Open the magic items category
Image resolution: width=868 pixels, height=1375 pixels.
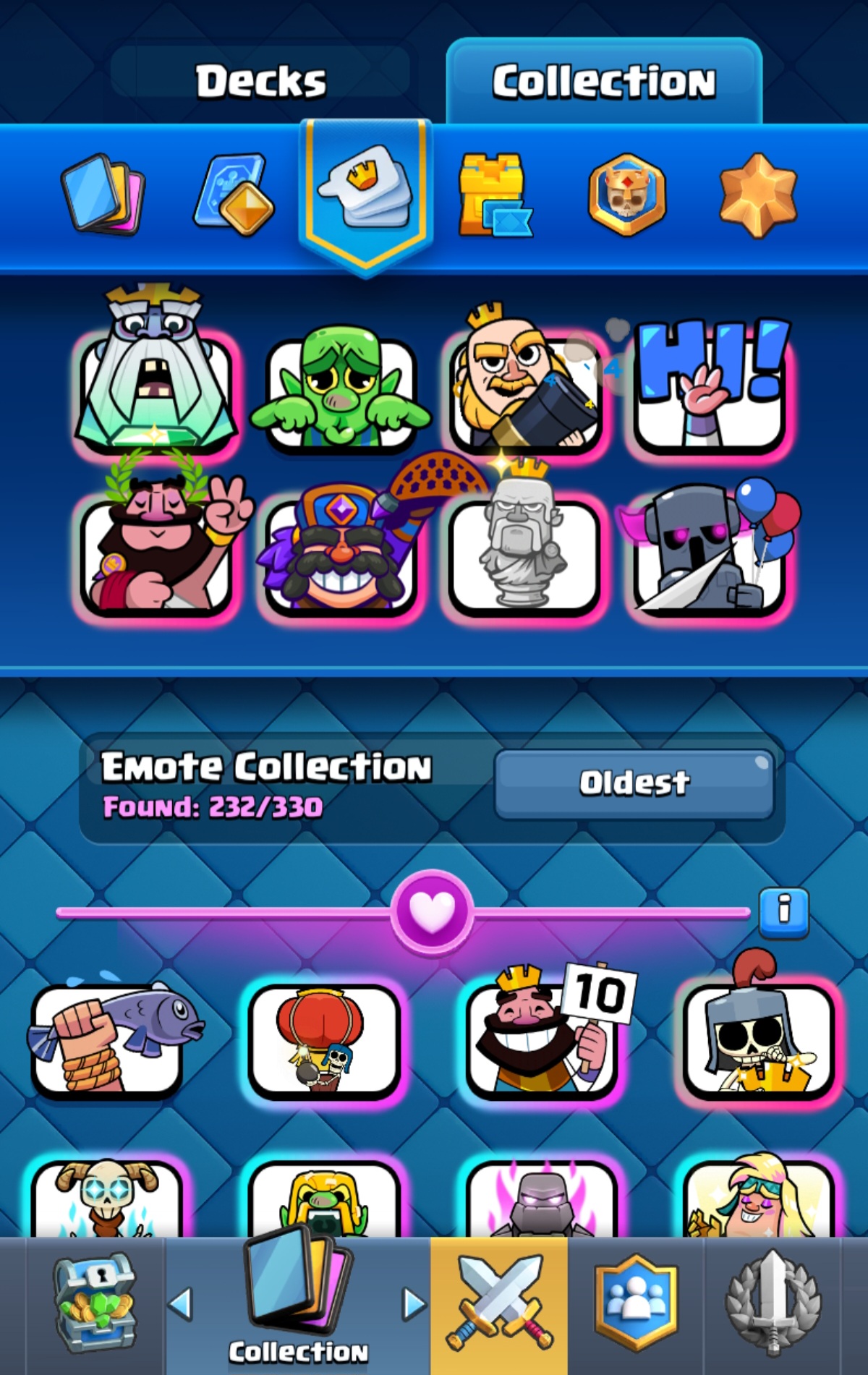point(233,195)
